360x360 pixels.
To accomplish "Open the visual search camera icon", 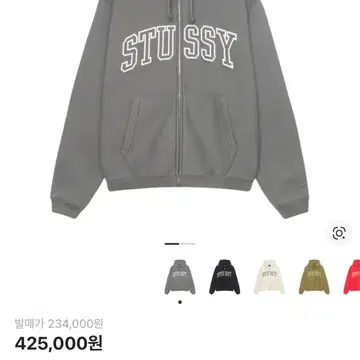I will 339,233.
